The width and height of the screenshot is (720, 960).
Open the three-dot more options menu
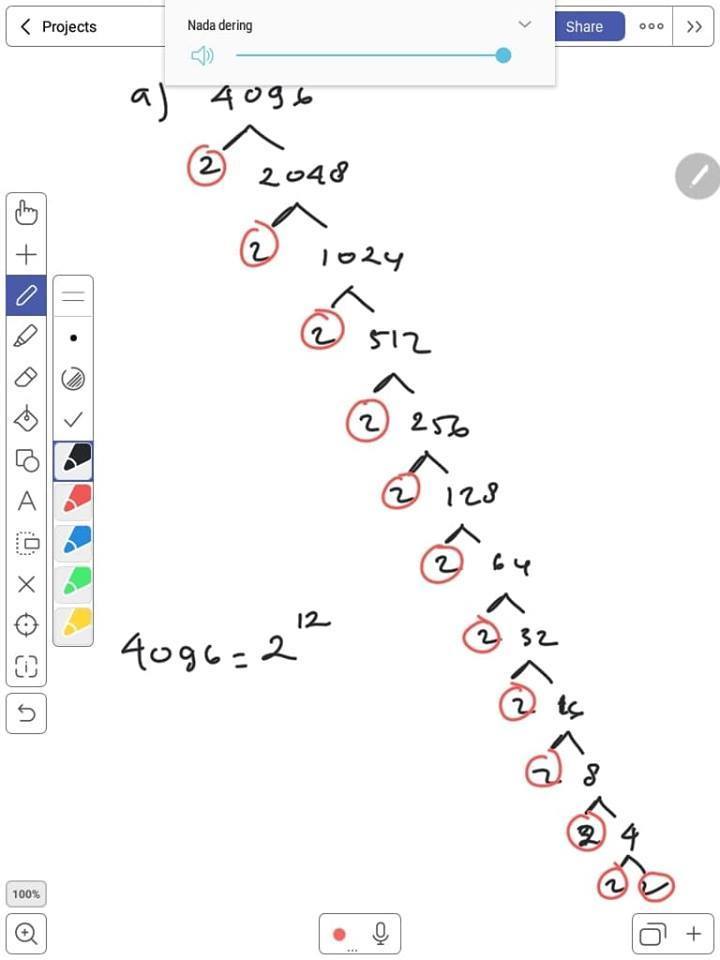651,26
